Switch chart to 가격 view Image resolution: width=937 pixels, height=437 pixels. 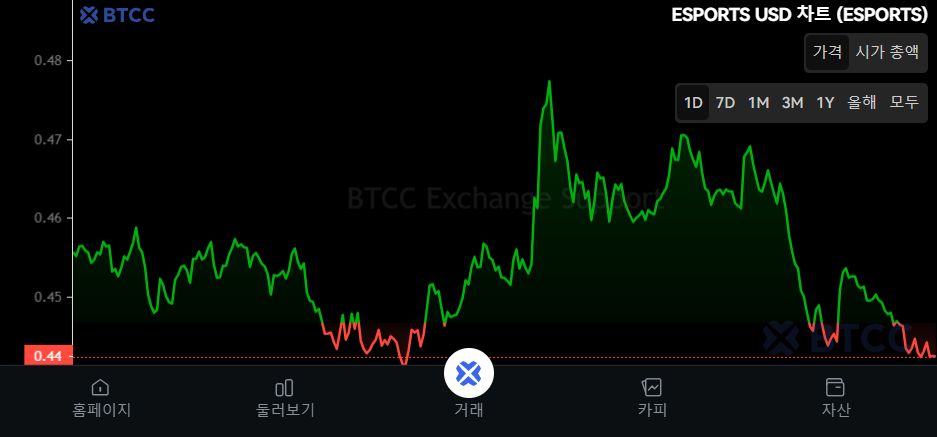tap(827, 53)
